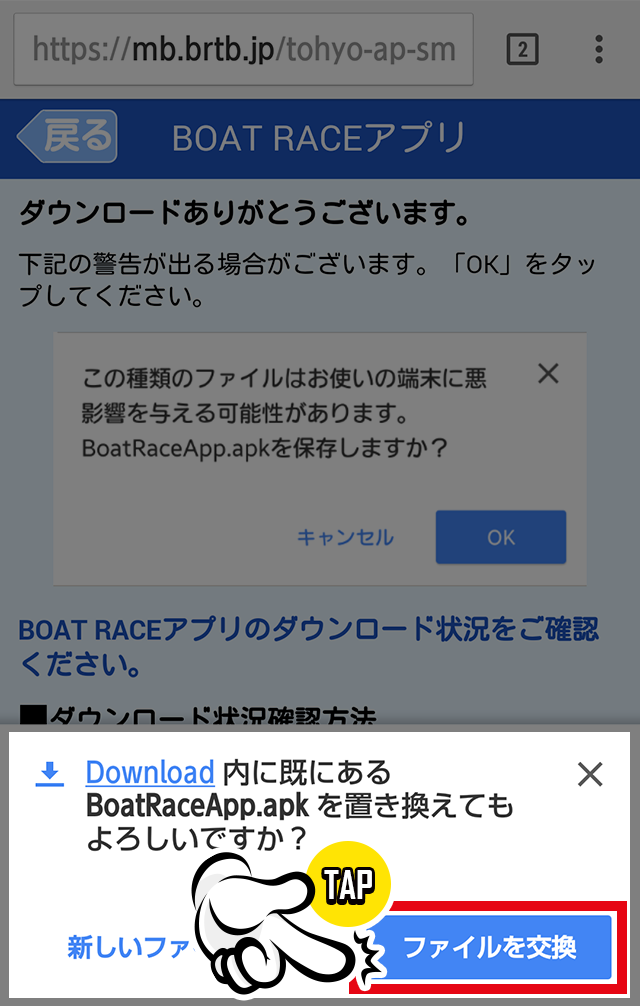Focus the browser address bar
Image resolution: width=640 pixels, height=1006 pixels.
243,49
